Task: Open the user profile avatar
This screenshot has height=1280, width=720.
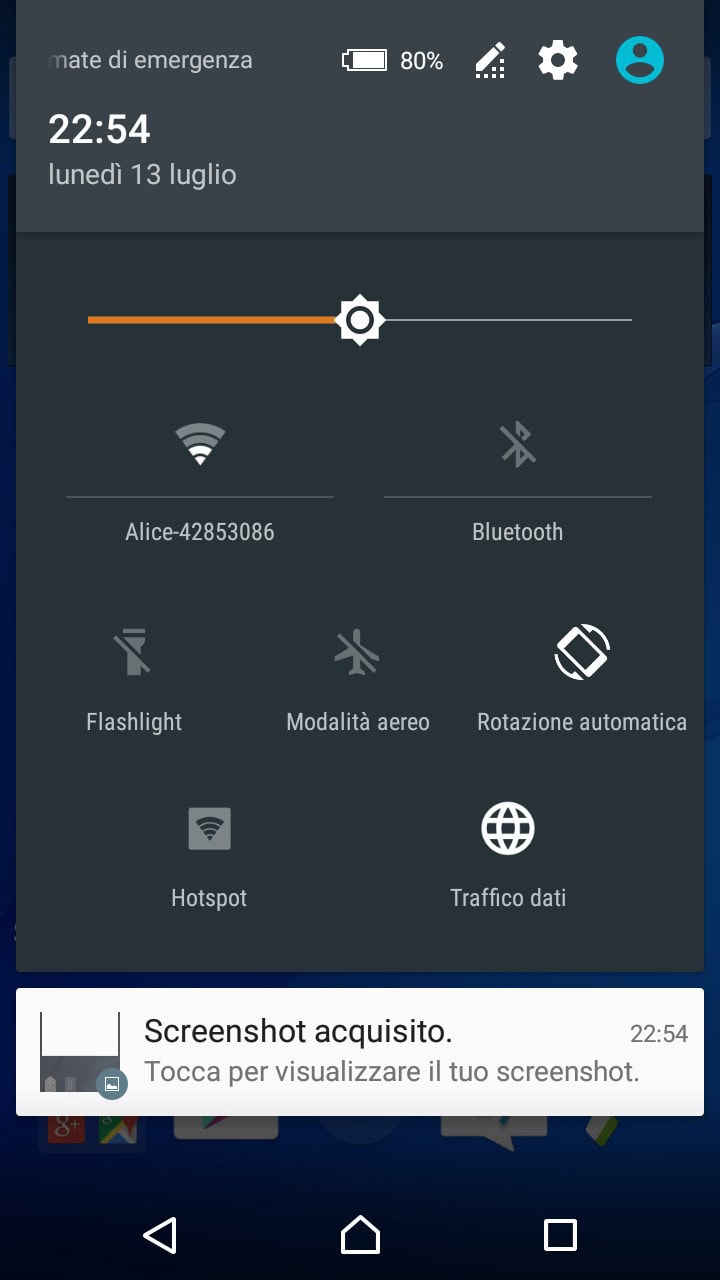Action: 639,60
